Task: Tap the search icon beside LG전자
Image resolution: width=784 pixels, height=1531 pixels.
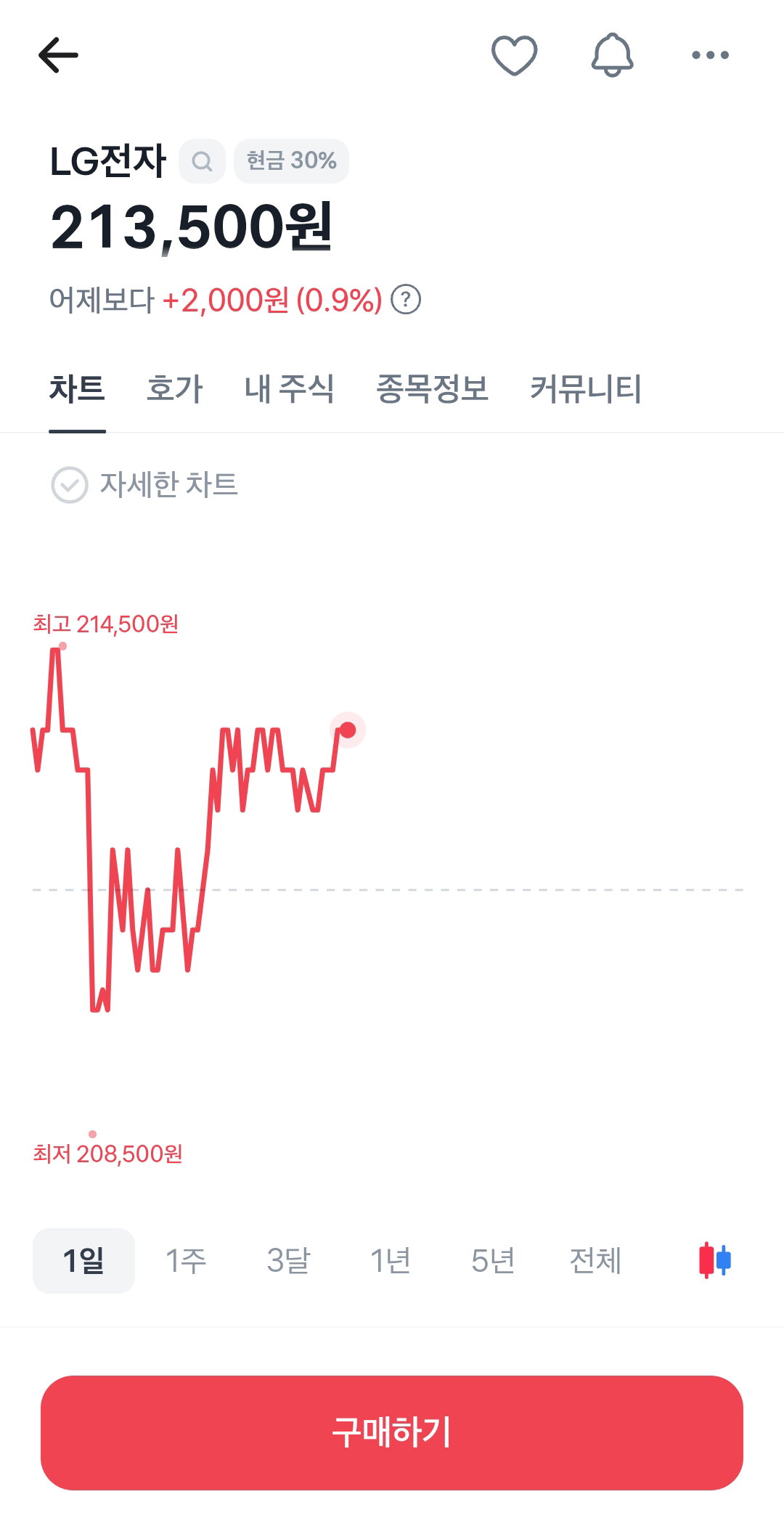Action: pos(202,161)
